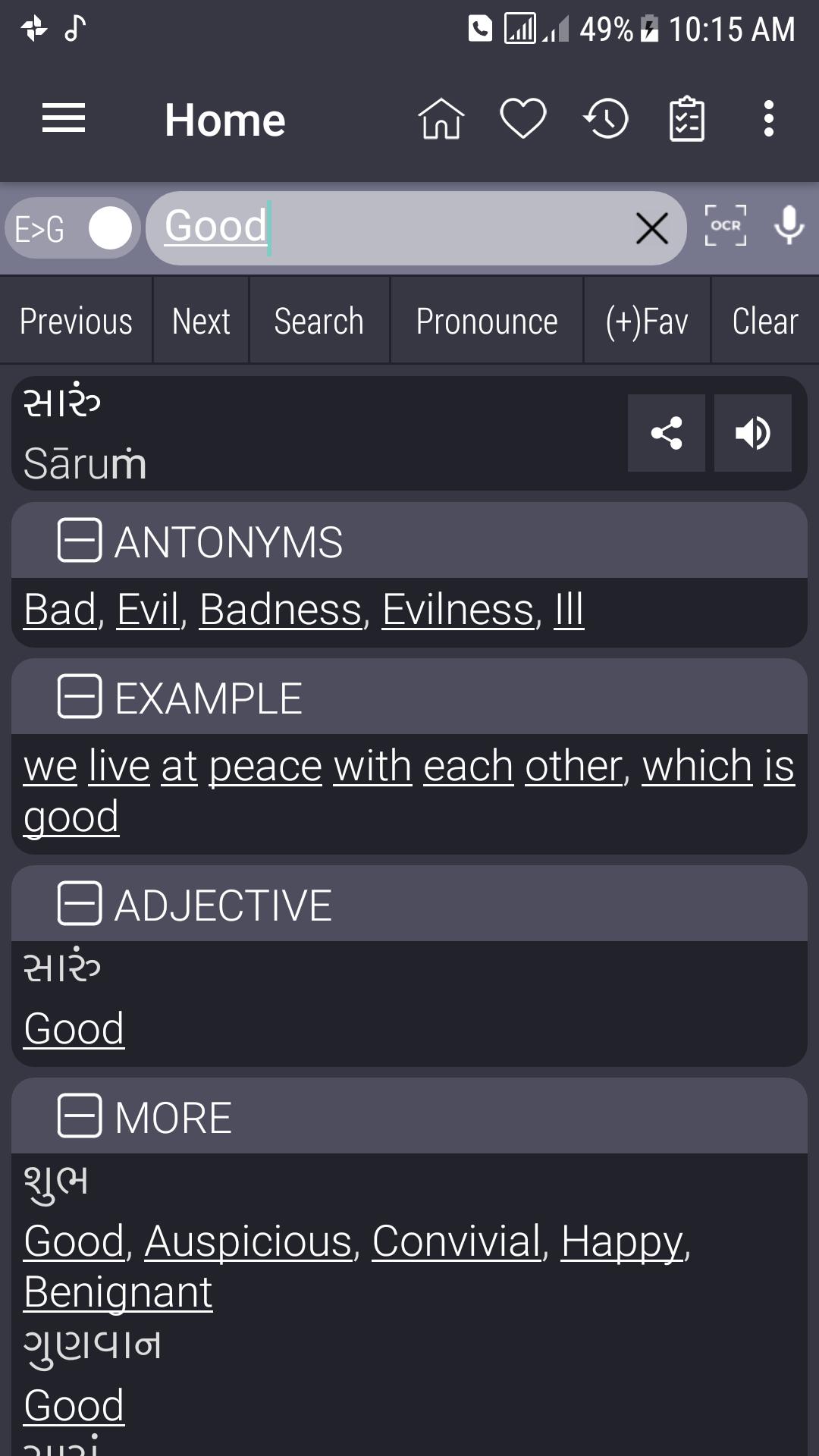Launch OCR text scanning
The height and width of the screenshot is (1456, 819).
pos(726,226)
